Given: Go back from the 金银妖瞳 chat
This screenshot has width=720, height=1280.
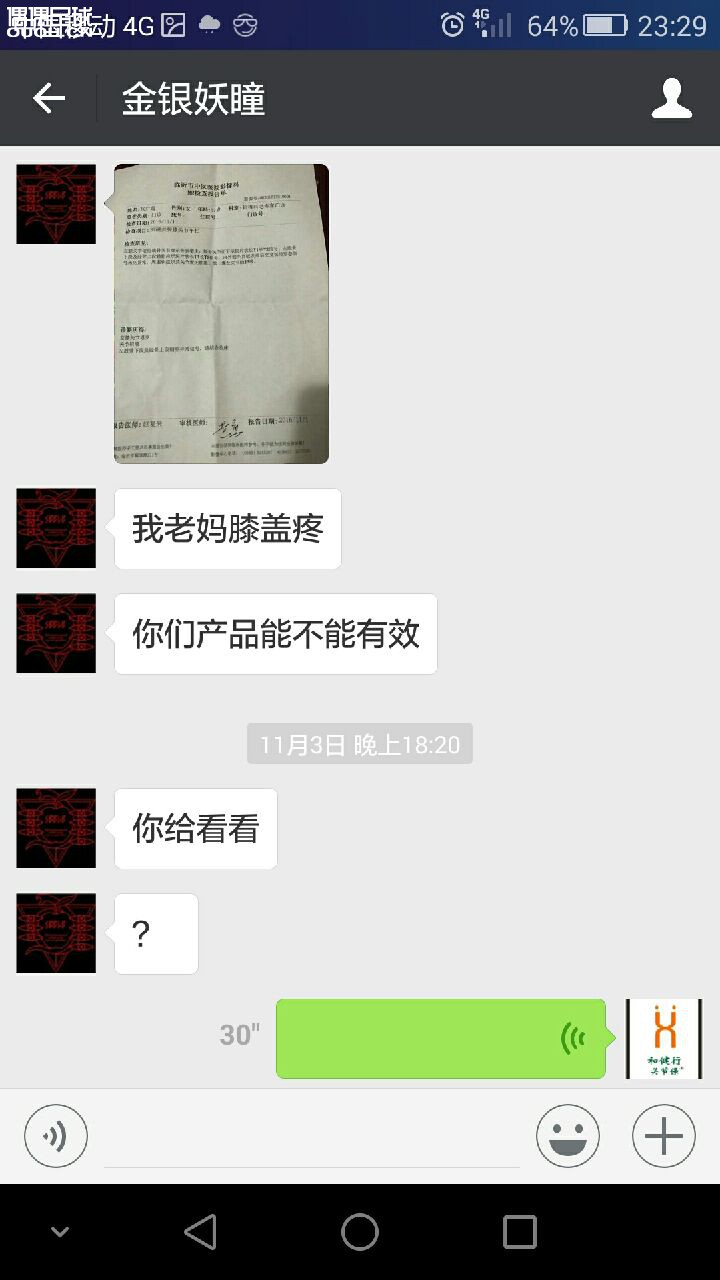Looking at the screenshot, I should click(49, 98).
